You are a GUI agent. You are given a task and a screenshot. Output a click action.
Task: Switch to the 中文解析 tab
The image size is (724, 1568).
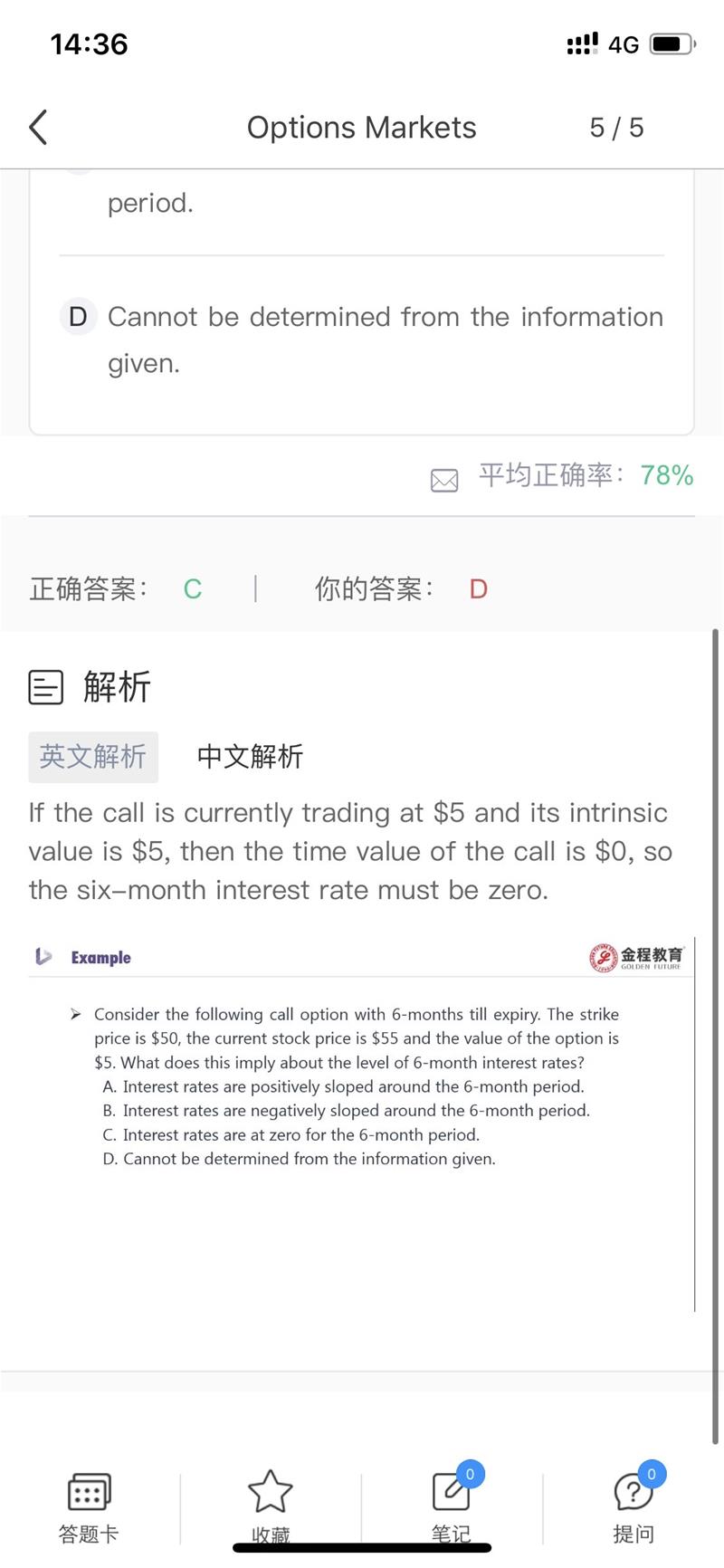(250, 757)
